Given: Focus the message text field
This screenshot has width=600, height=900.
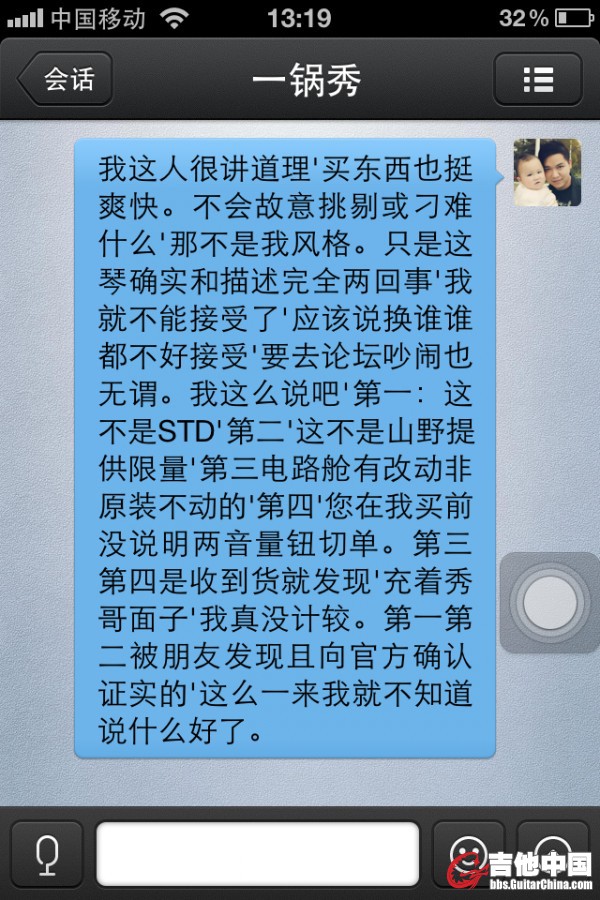Looking at the screenshot, I should [257, 853].
